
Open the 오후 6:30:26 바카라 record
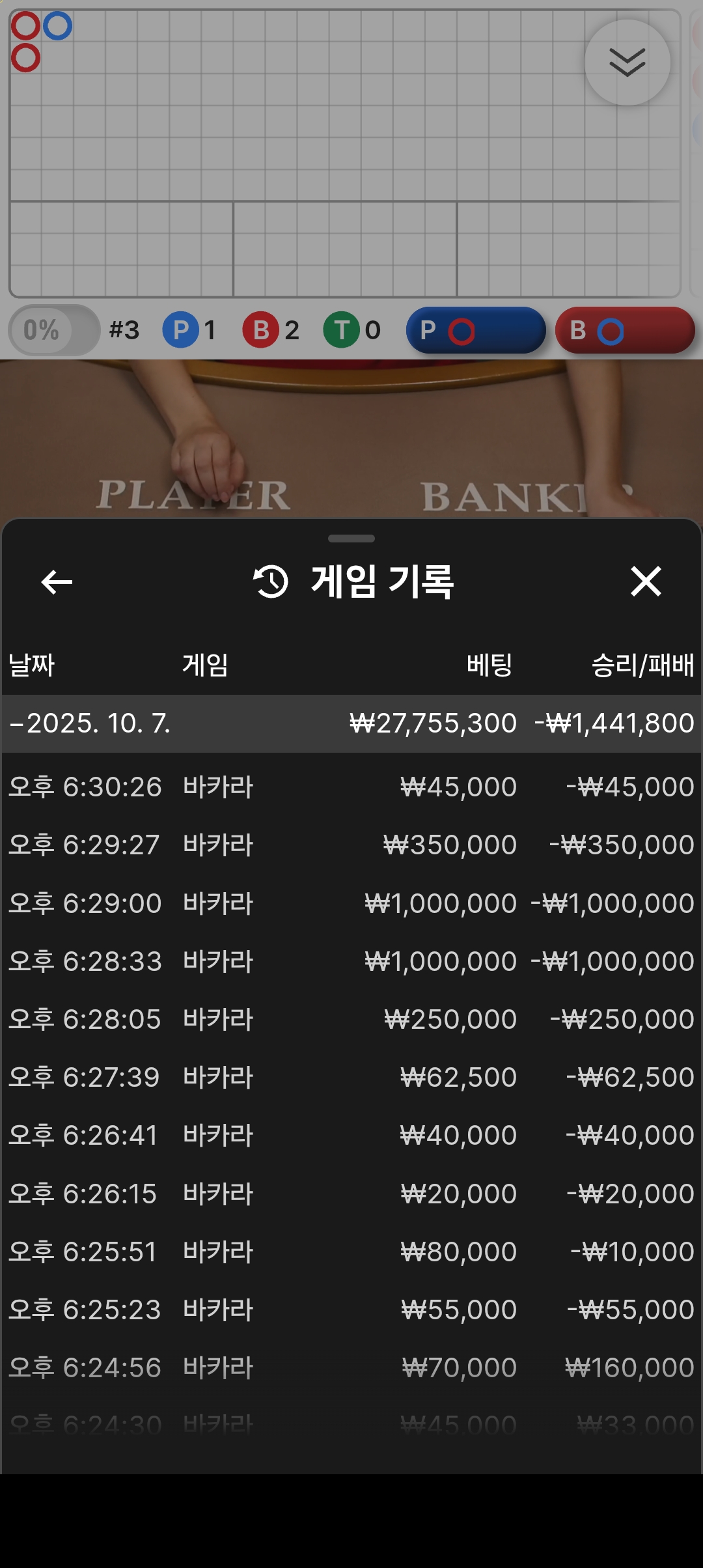click(351, 787)
